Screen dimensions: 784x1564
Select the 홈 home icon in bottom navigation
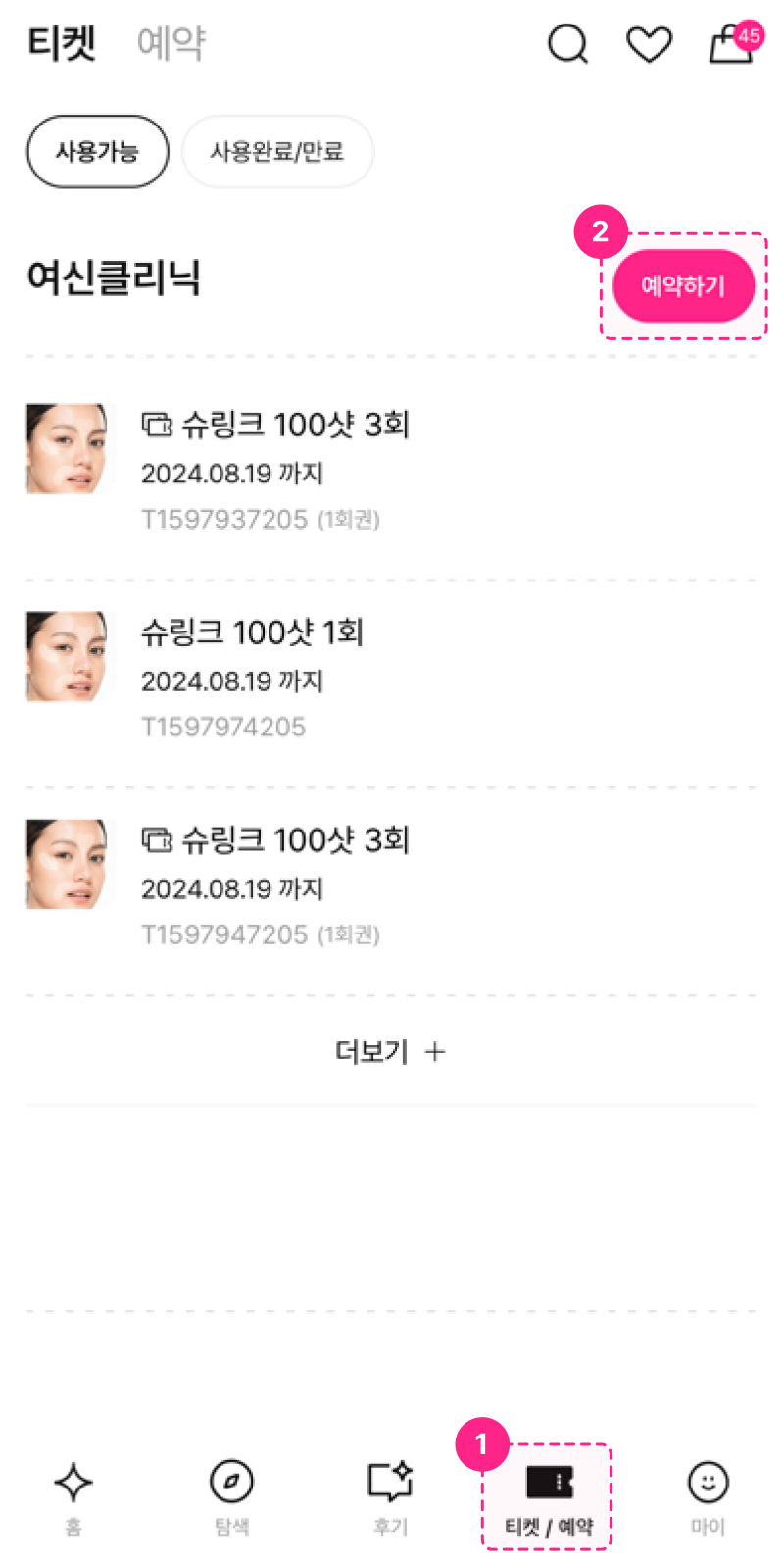[73, 1484]
